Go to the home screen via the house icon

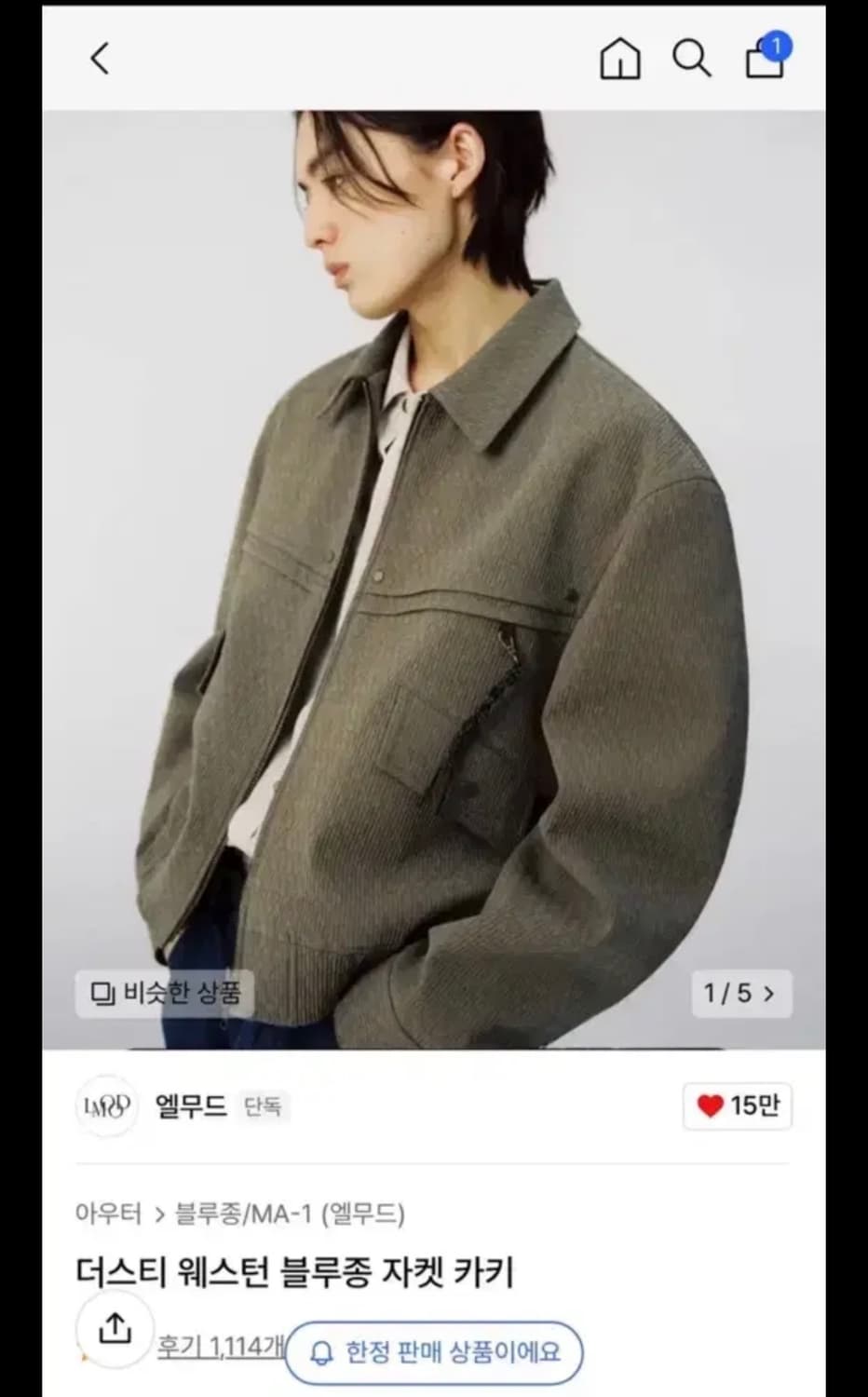click(618, 58)
